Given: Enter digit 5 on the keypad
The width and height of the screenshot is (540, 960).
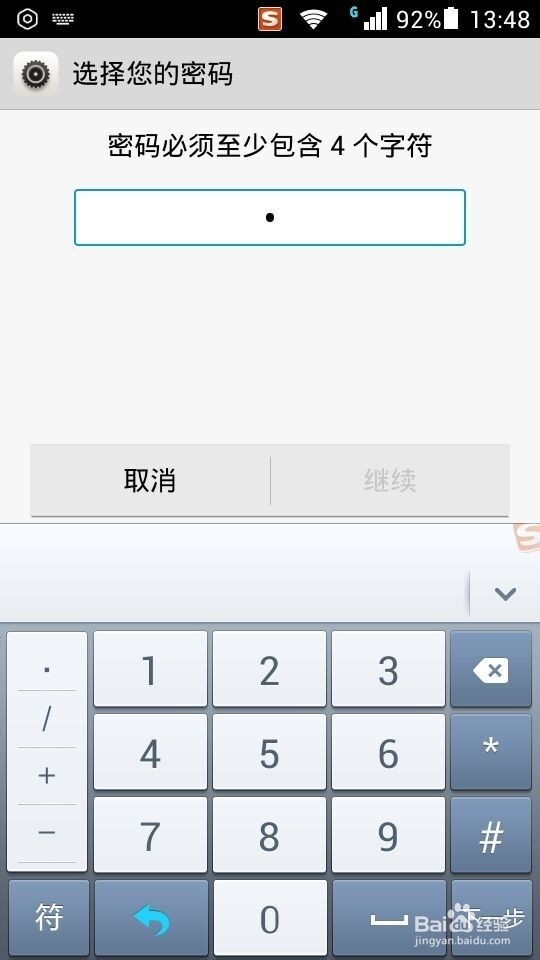Looking at the screenshot, I should tap(269, 752).
